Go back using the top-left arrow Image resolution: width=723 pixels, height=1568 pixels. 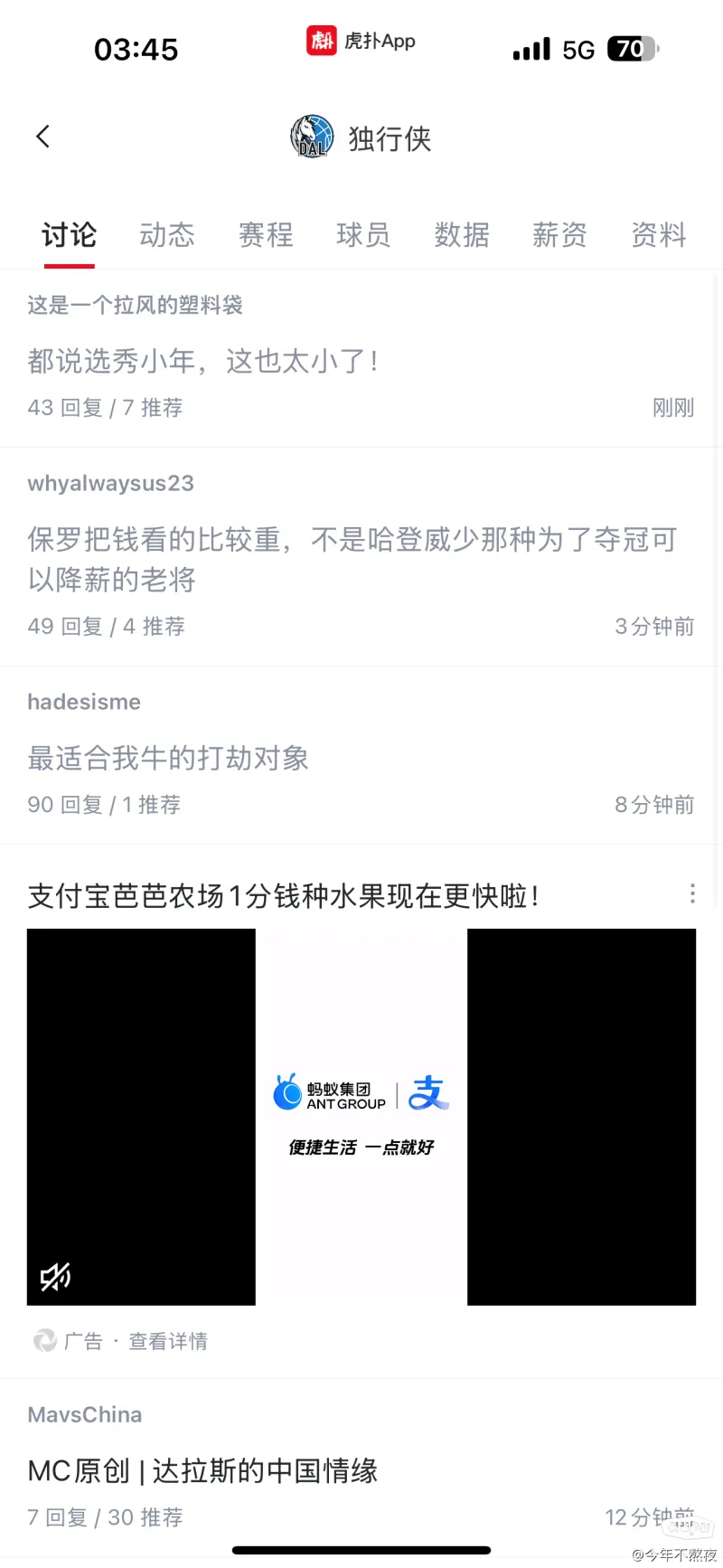[x=42, y=137]
